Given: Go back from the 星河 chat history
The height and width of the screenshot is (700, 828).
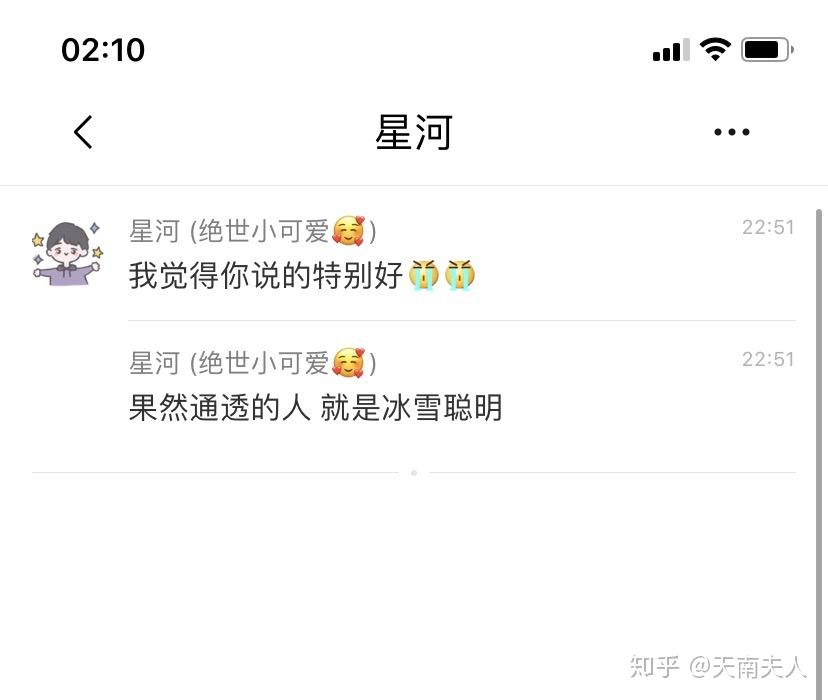Looking at the screenshot, I should coord(83,132).
